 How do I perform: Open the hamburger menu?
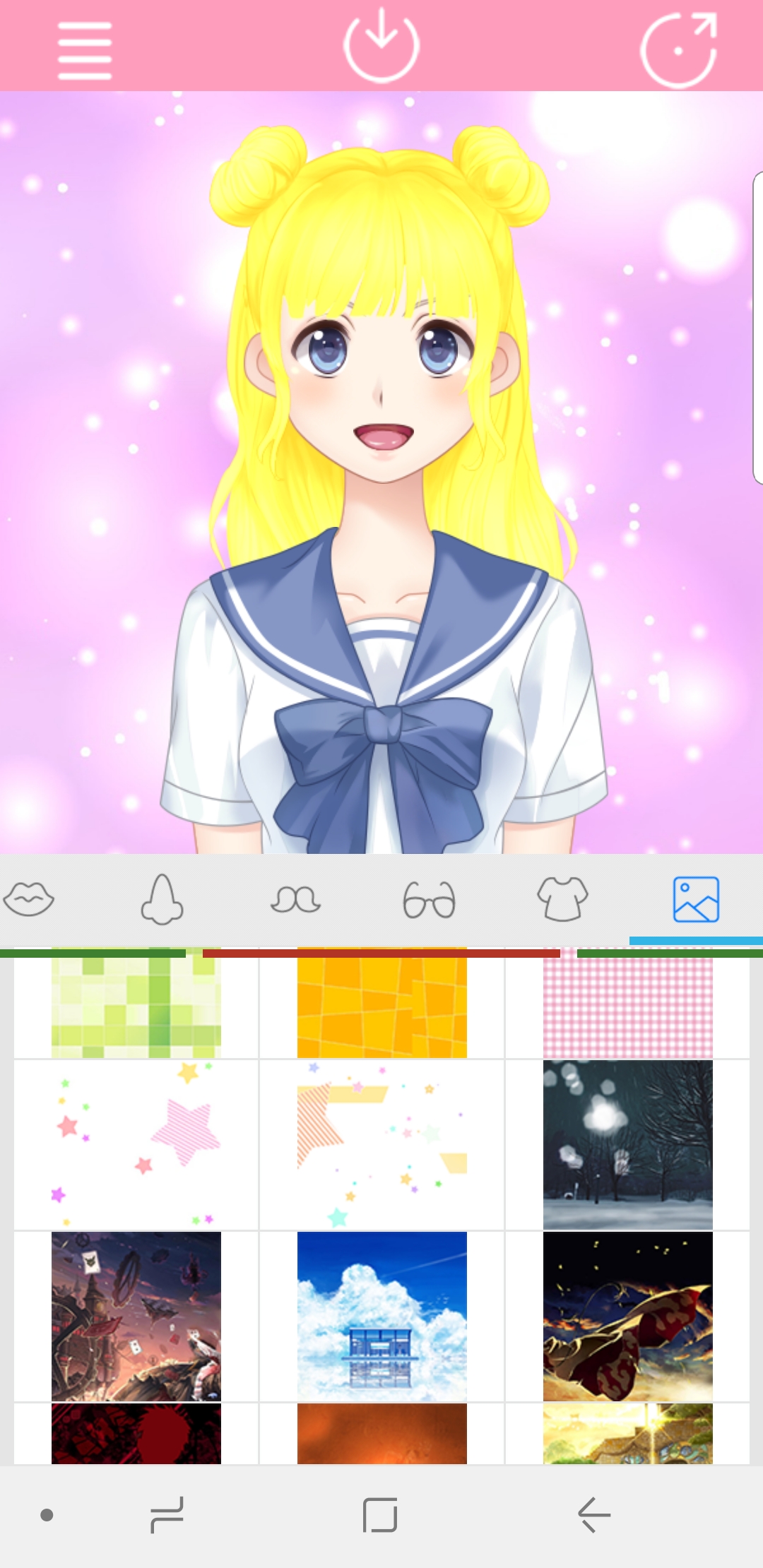tap(85, 50)
